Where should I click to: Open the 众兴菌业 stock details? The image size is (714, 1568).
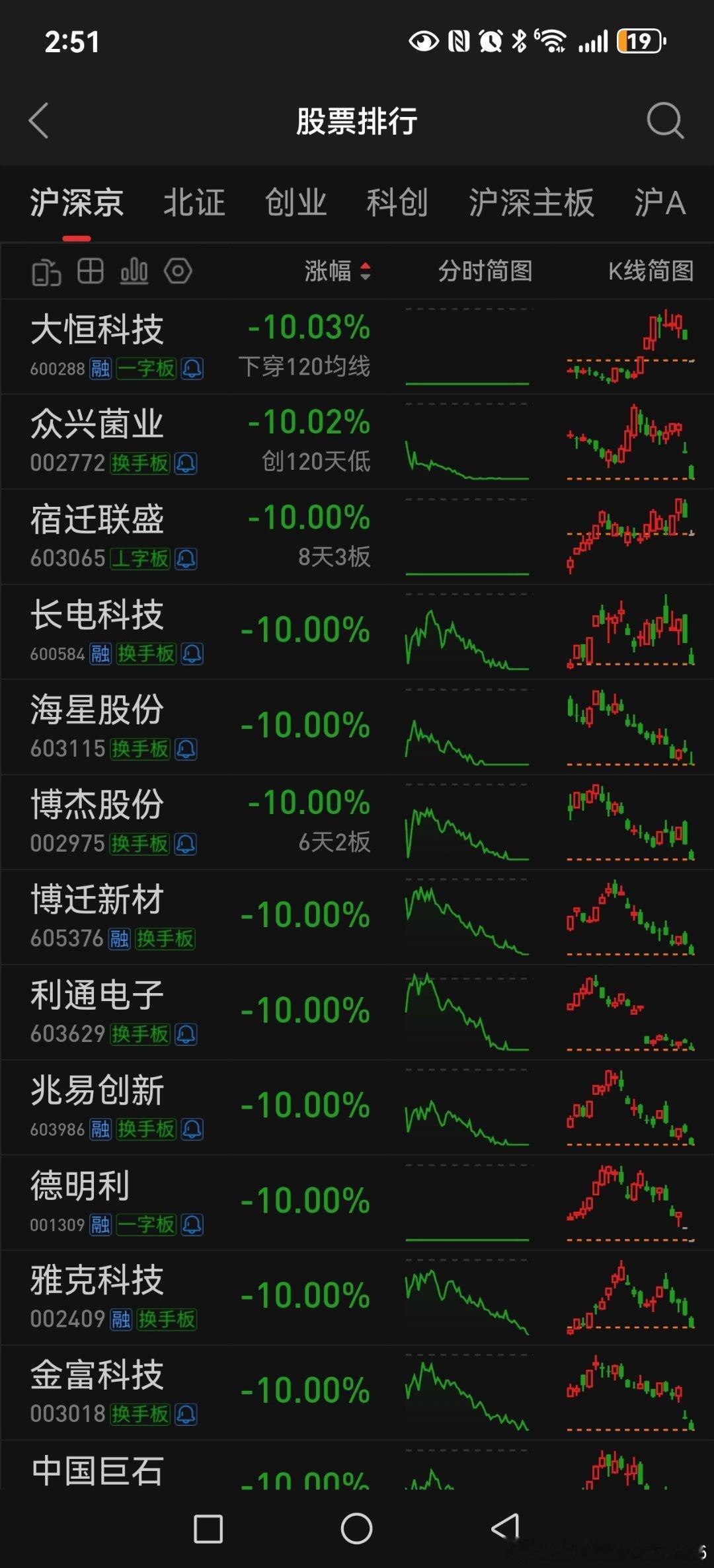tap(357, 441)
